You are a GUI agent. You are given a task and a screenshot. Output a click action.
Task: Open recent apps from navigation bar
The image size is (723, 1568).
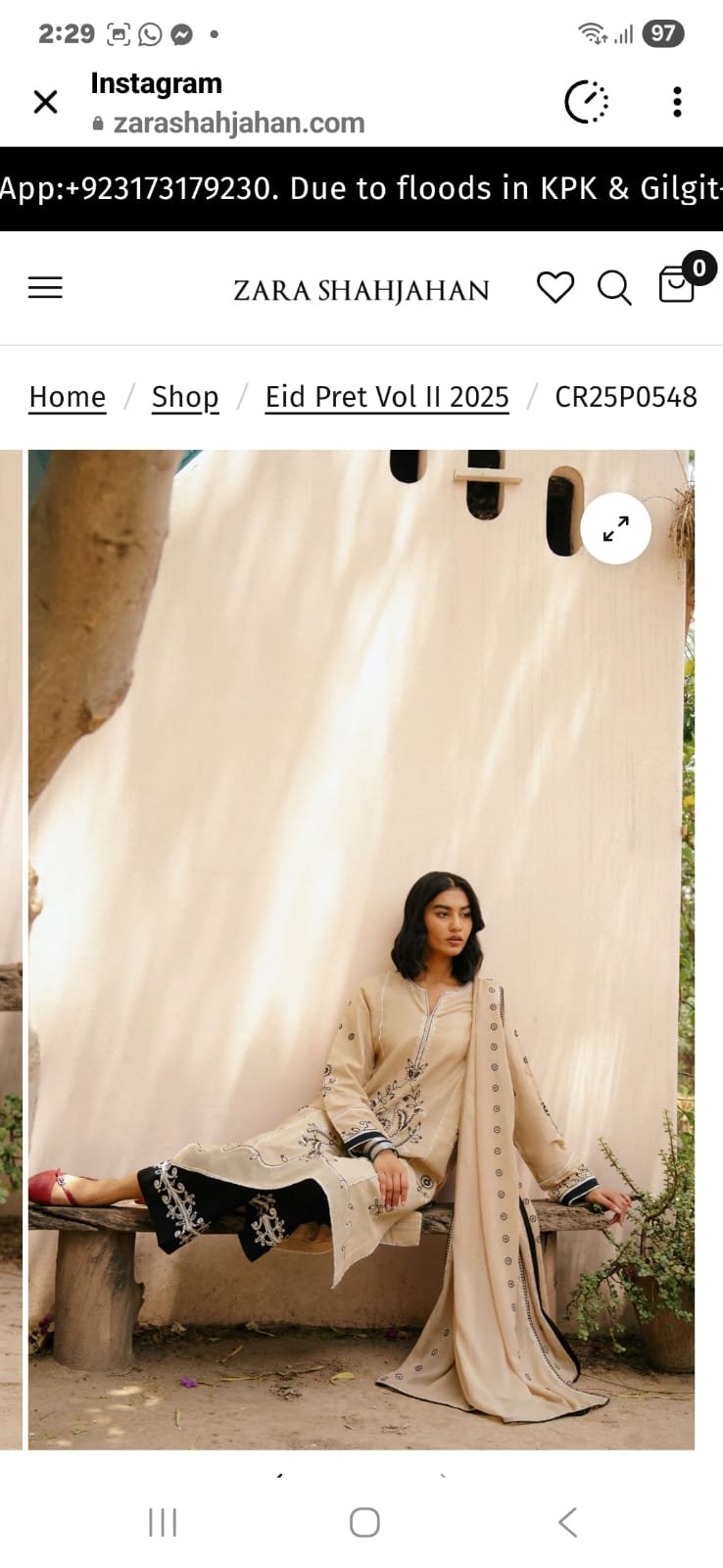[163, 1522]
